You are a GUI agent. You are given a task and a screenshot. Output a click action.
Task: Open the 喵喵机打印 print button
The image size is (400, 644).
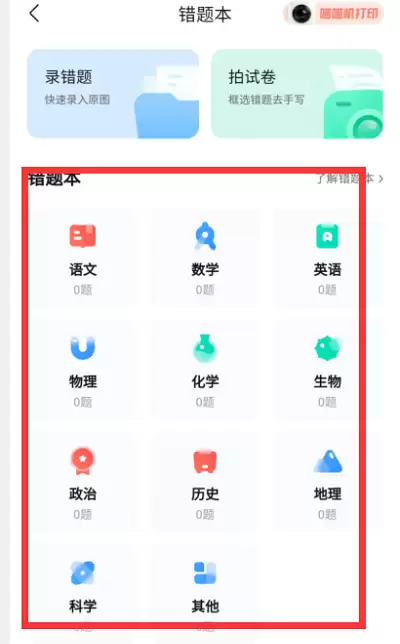(333, 14)
